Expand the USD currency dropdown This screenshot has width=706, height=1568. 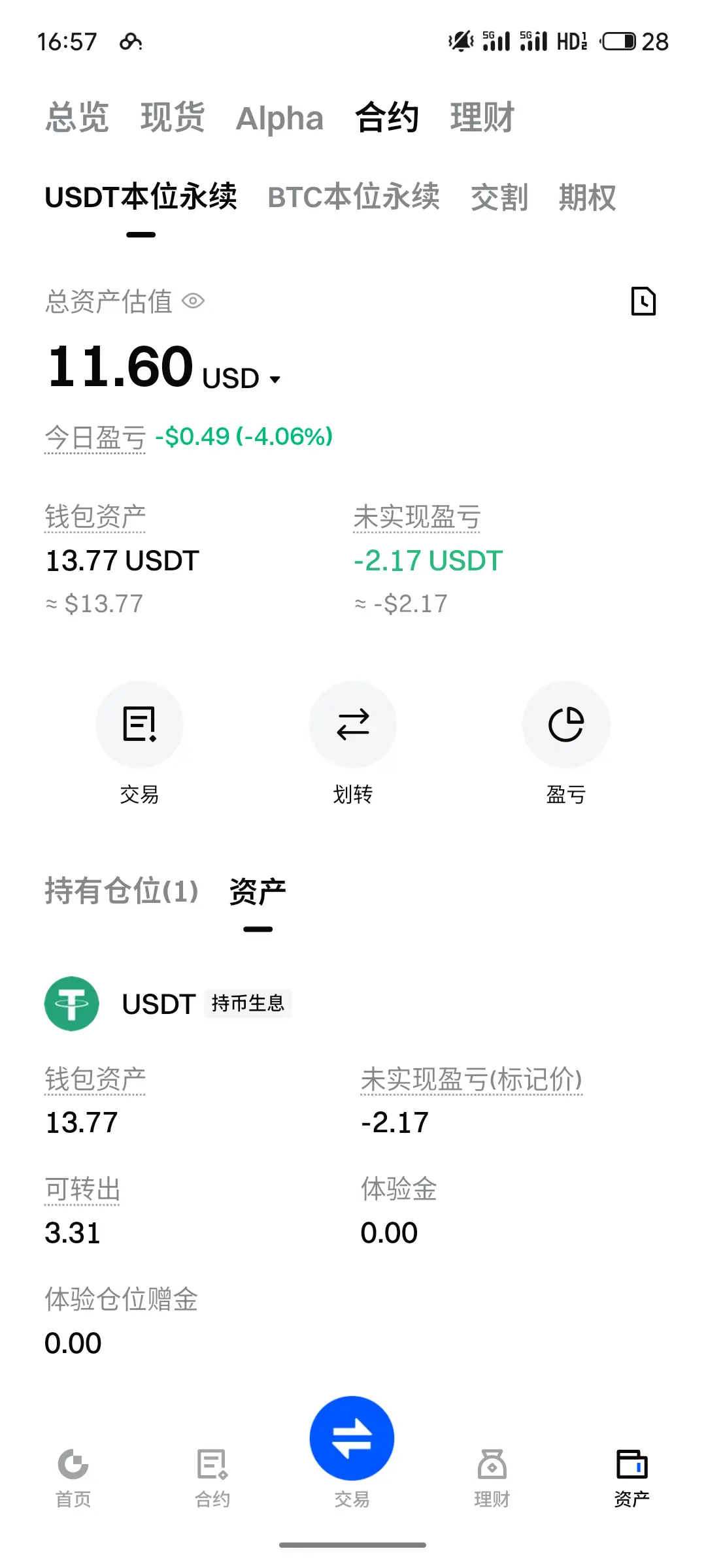tap(275, 380)
